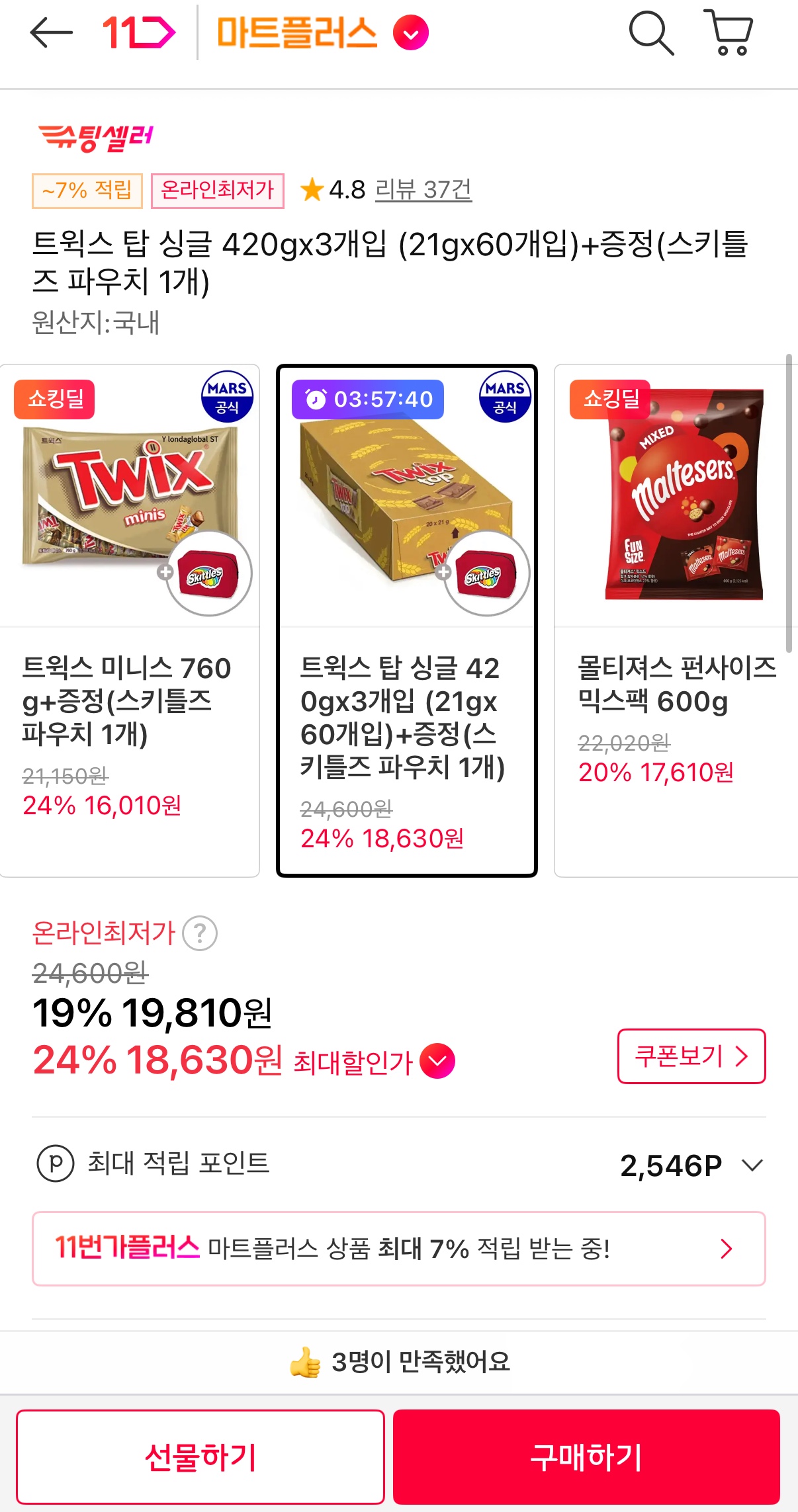
Task: Show help for 온라인최저가
Action: (x=200, y=933)
